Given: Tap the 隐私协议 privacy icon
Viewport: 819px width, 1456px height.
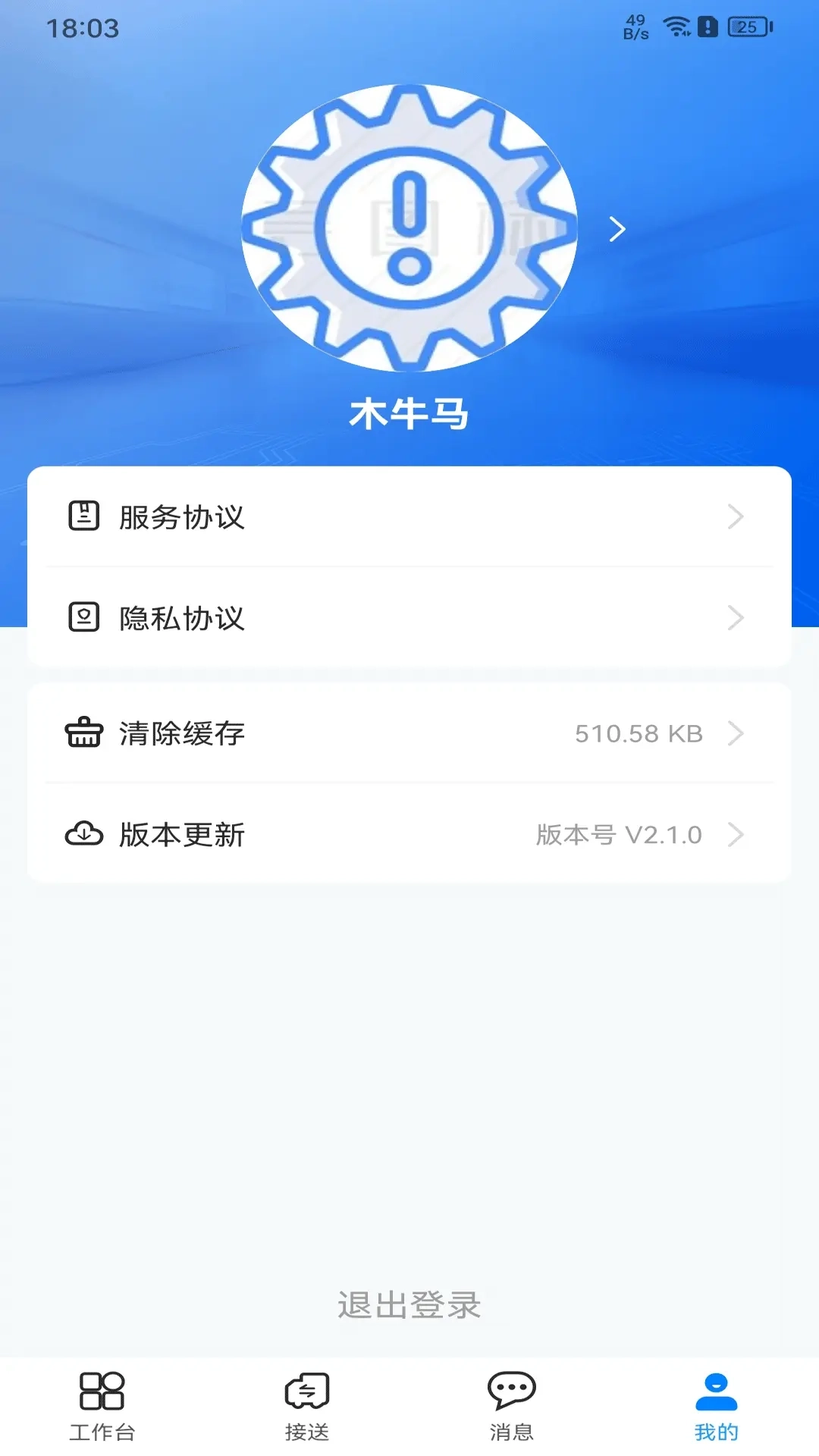Looking at the screenshot, I should coord(83,618).
